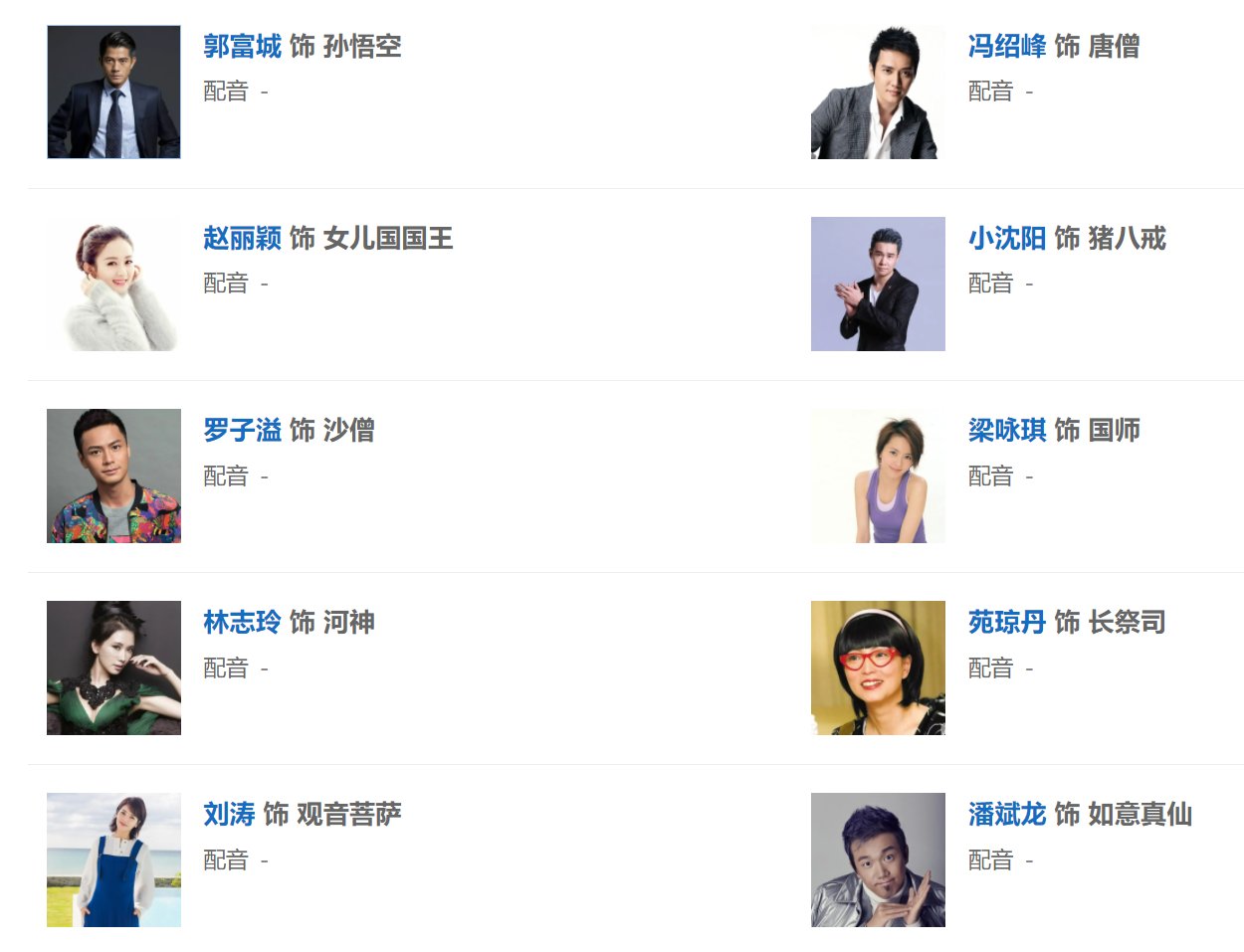Viewport: 1244px width, 952px height.
Task: Tap the photo next to 苑琼丹
Action: click(x=878, y=667)
